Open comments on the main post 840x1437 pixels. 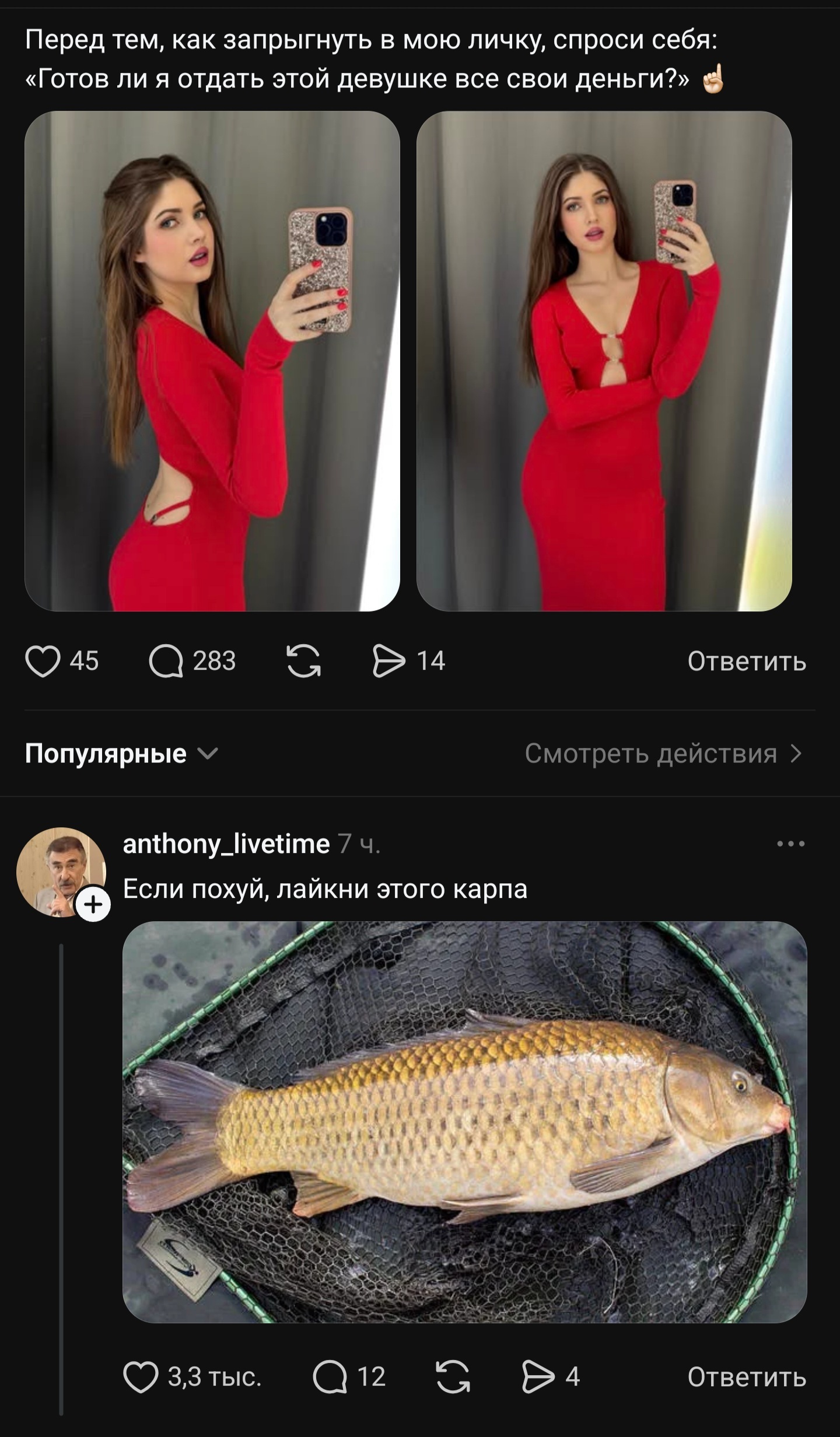point(166,662)
